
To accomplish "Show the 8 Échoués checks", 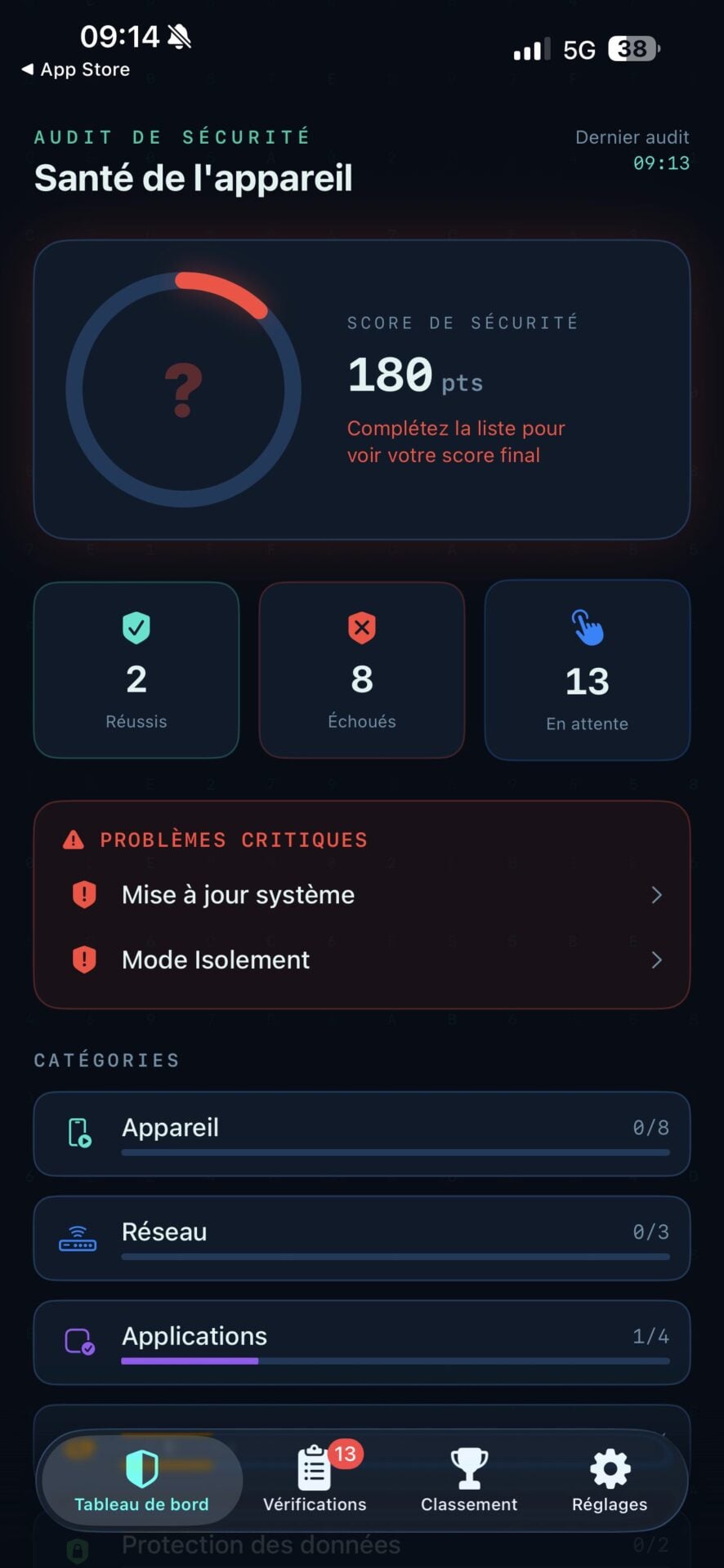I will click(362, 670).
